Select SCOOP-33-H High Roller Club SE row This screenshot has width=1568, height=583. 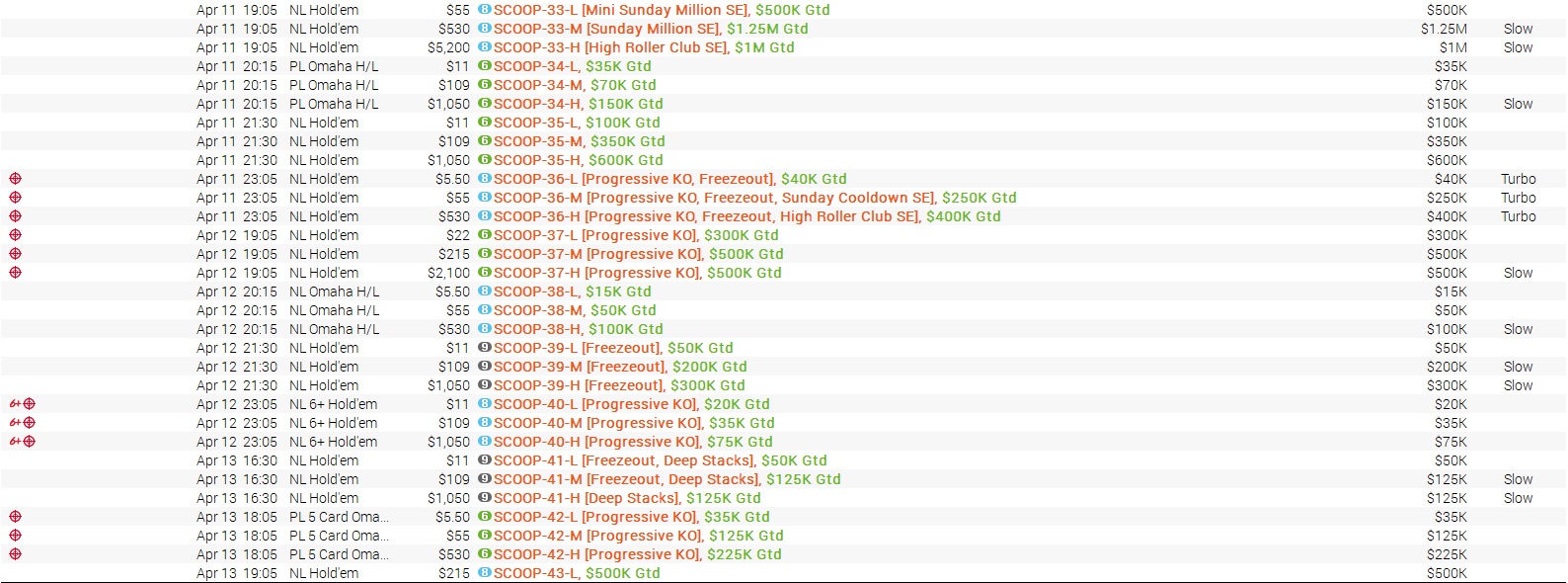point(644,47)
